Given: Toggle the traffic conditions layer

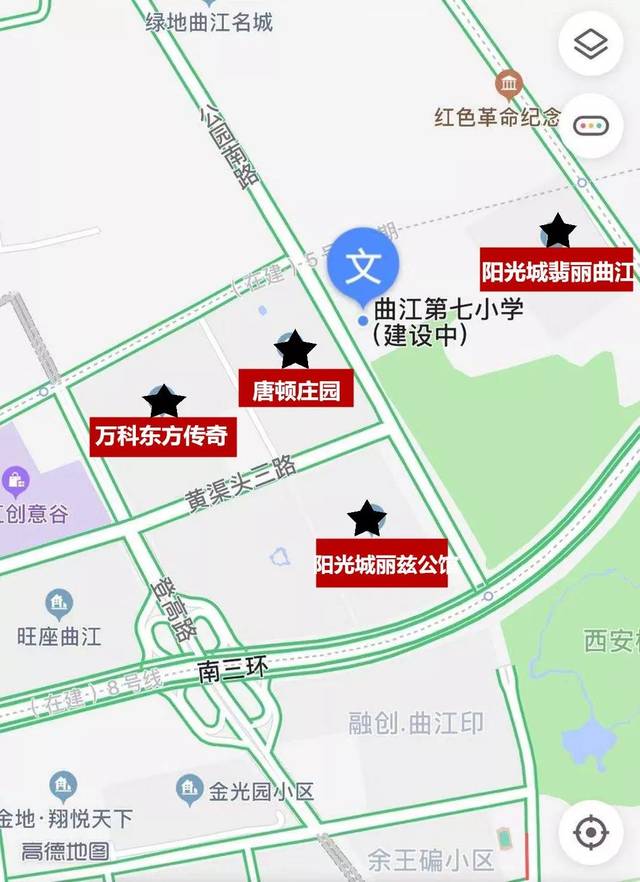Looking at the screenshot, I should [x=591, y=127].
